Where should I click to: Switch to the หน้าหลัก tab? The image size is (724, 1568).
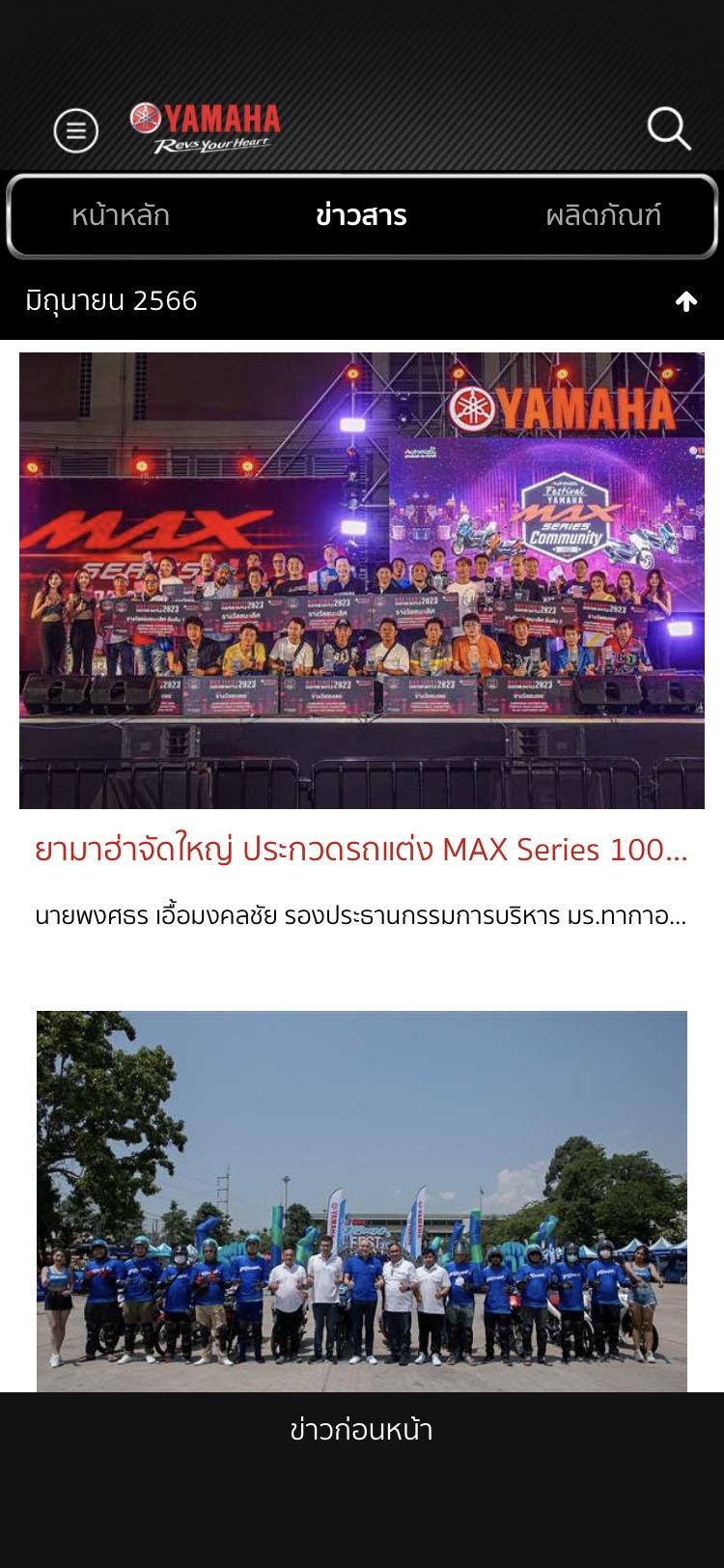point(121,215)
